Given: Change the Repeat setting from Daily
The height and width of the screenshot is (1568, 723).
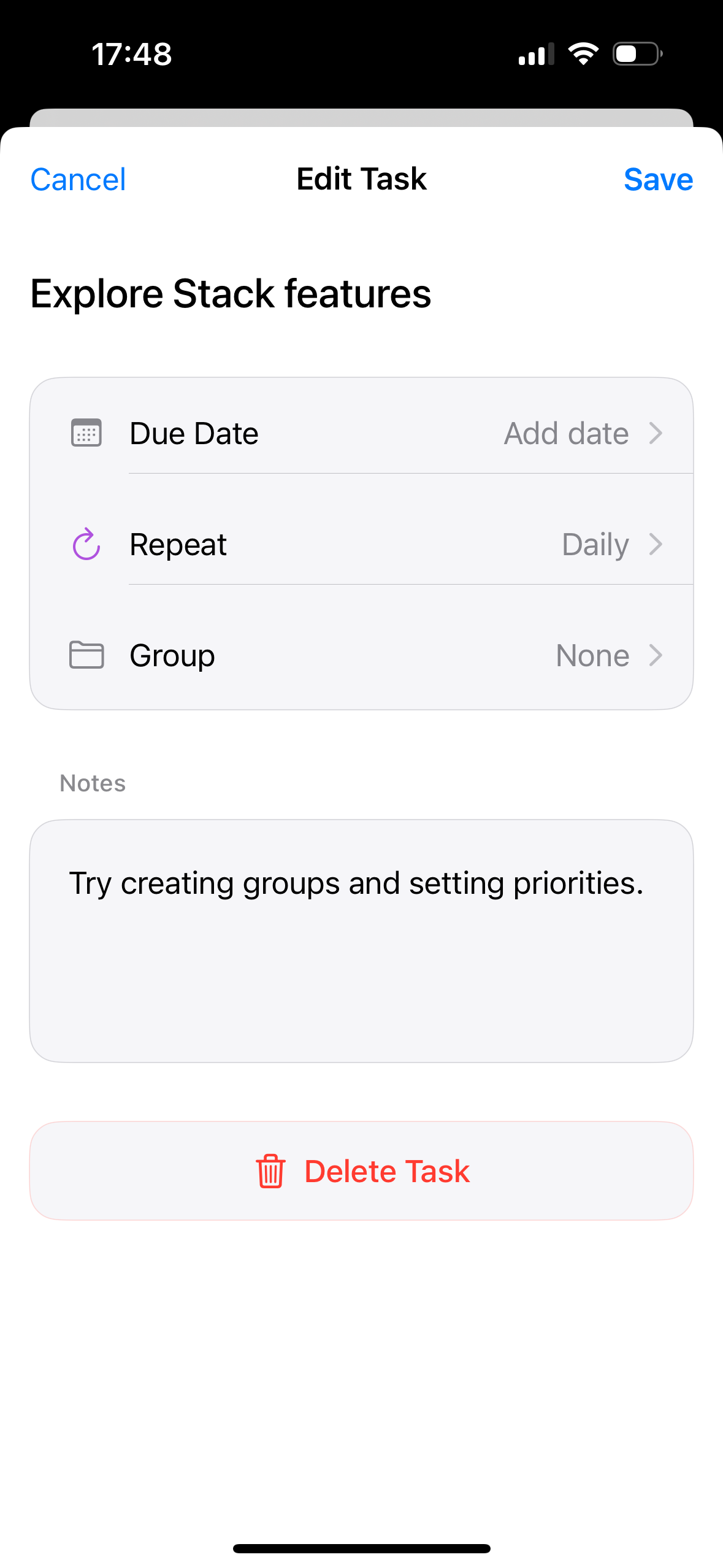Looking at the screenshot, I should click(x=361, y=544).
